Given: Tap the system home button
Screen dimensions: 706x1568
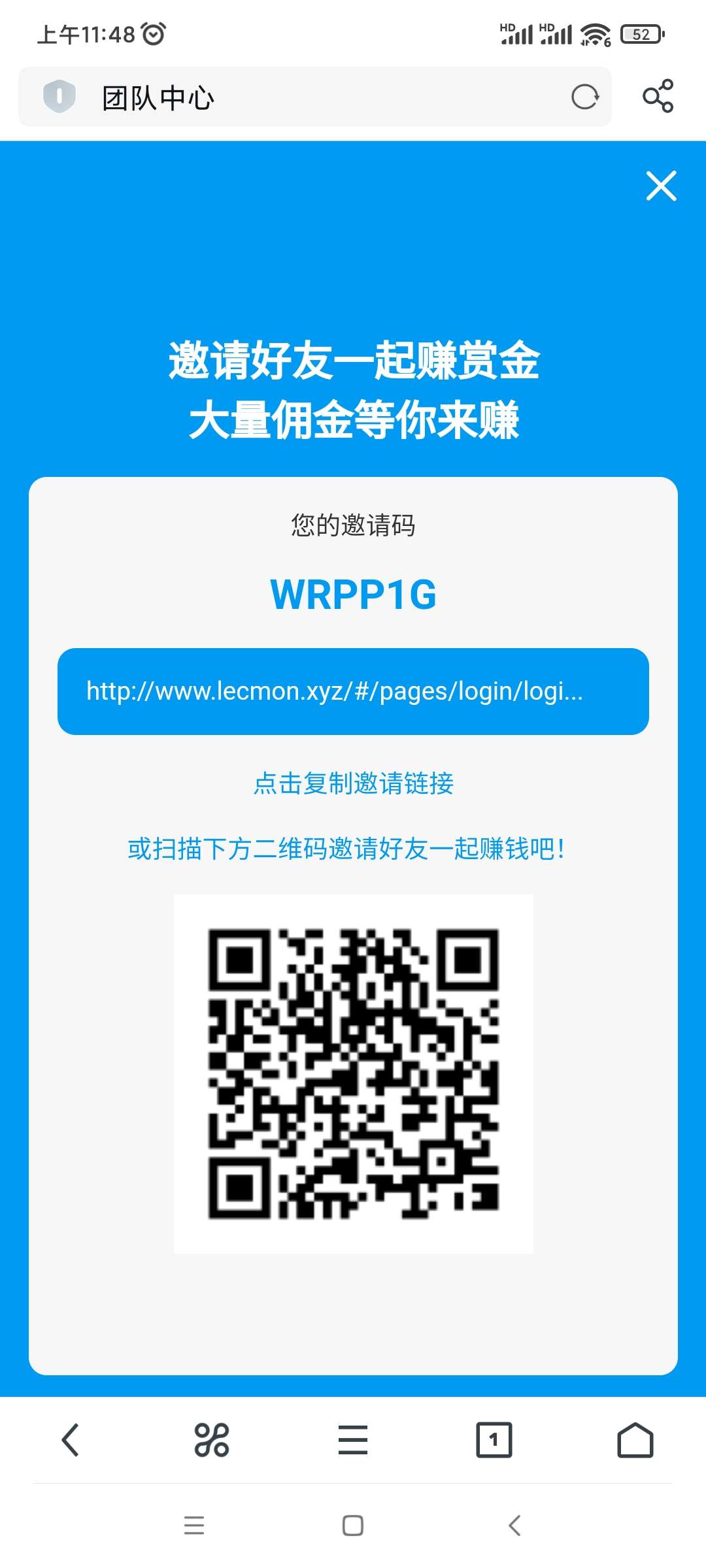Looking at the screenshot, I should [353, 1526].
